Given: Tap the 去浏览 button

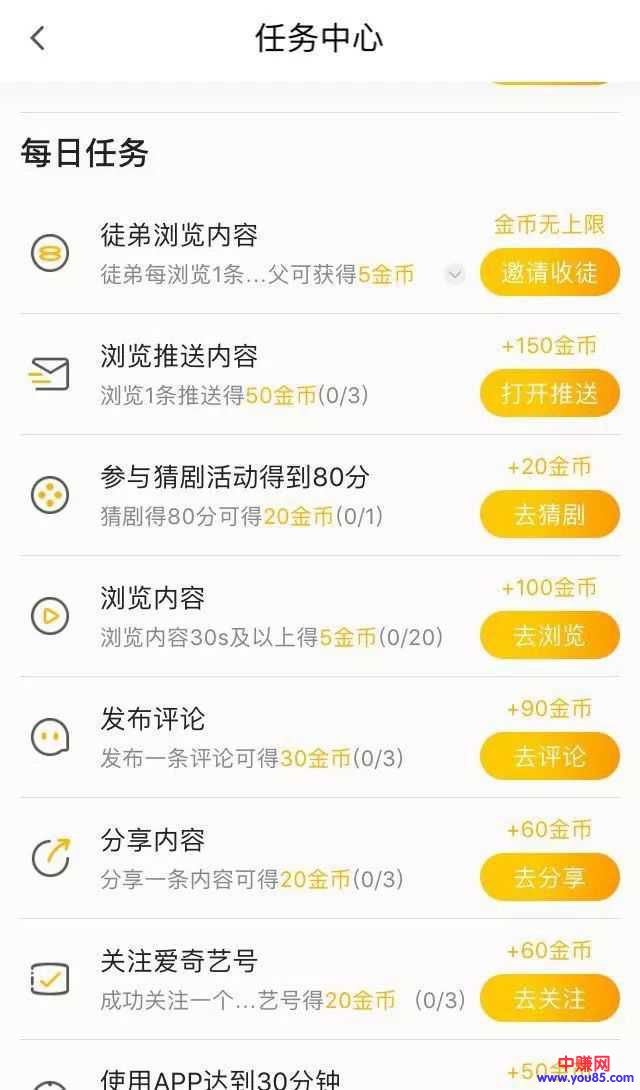Looking at the screenshot, I should (549, 635).
